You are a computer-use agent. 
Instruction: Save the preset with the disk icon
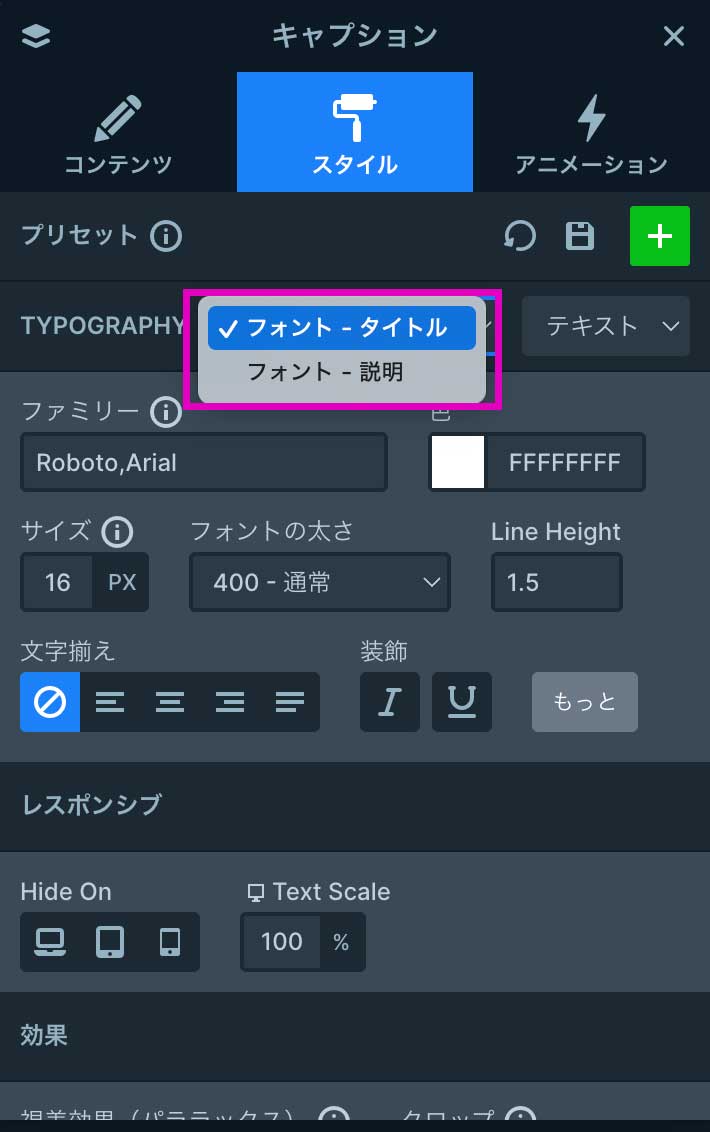click(x=580, y=236)
